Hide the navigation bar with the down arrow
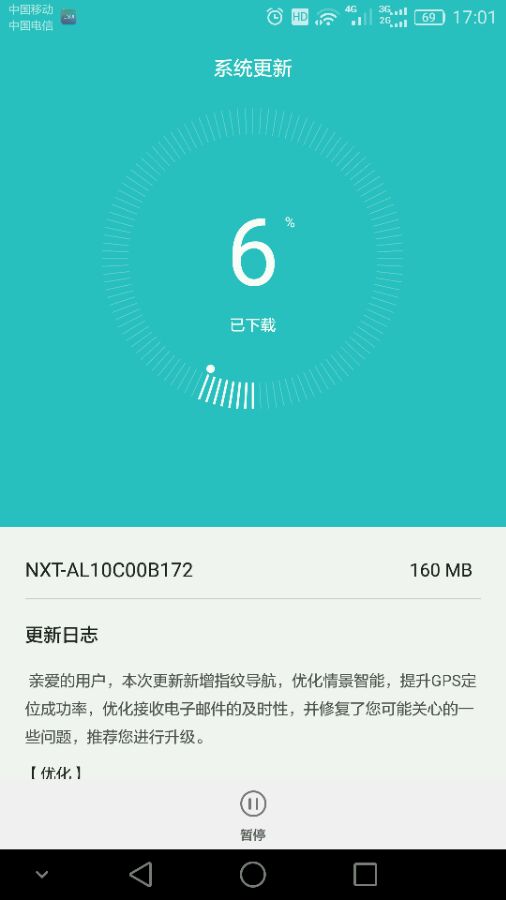 click(42, 875)
